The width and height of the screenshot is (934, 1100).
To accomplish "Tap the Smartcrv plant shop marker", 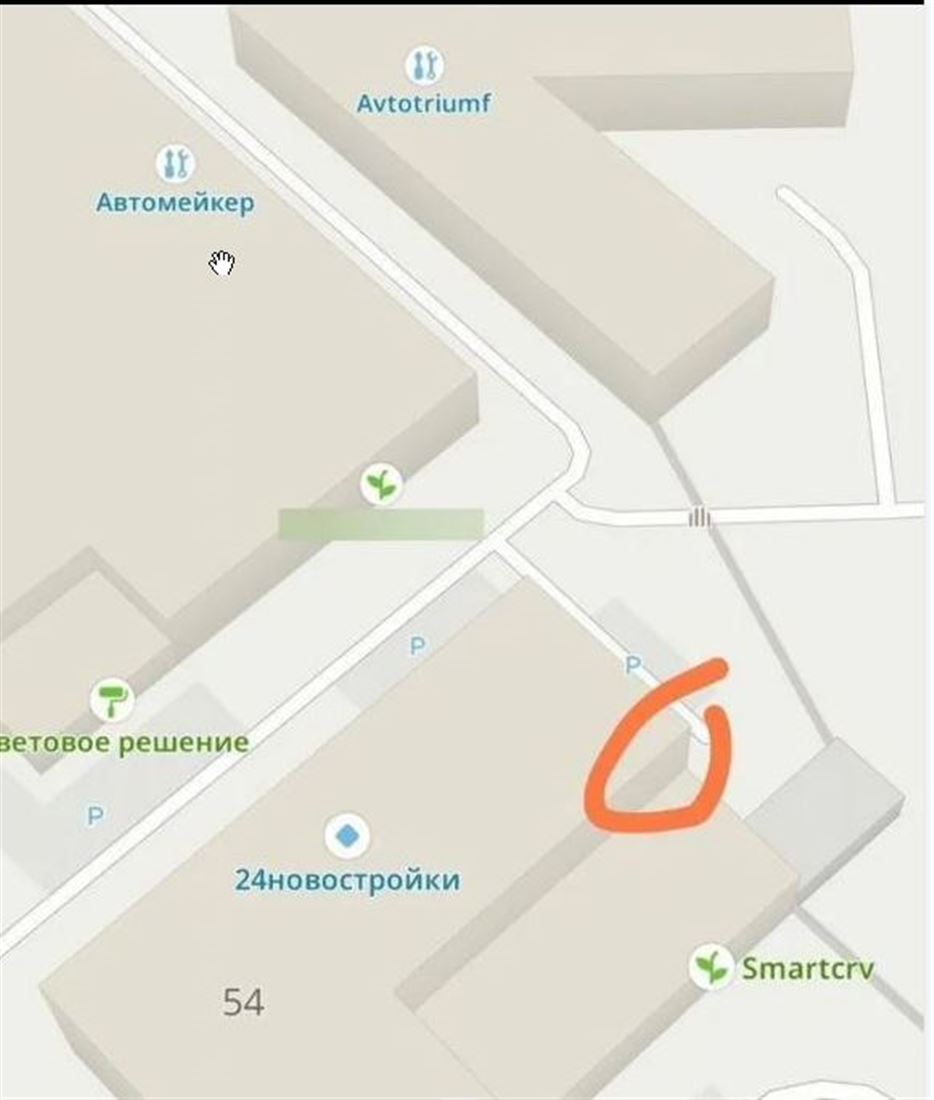I will (x=711, y=967).
